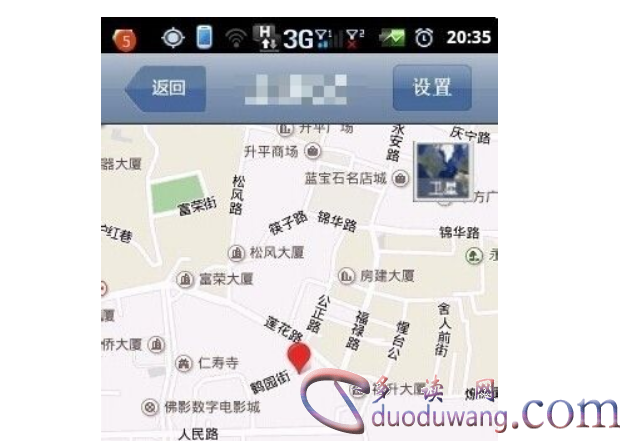The image size is (625, 441).
Task: Select the 仁寿寺 map marker
Action: (183, 363)
